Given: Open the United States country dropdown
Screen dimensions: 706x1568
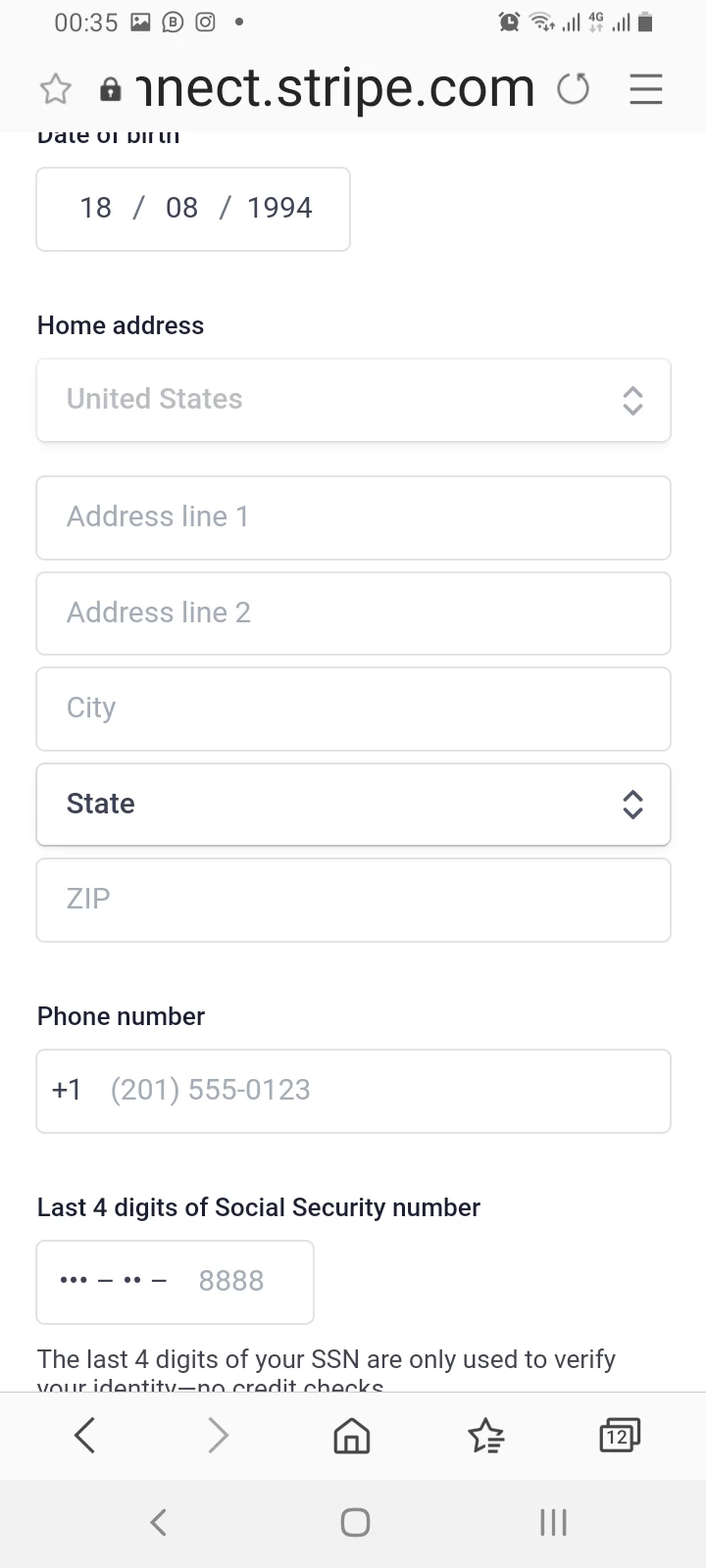Looking at the screenshot, I should click(x=353, y=400).
